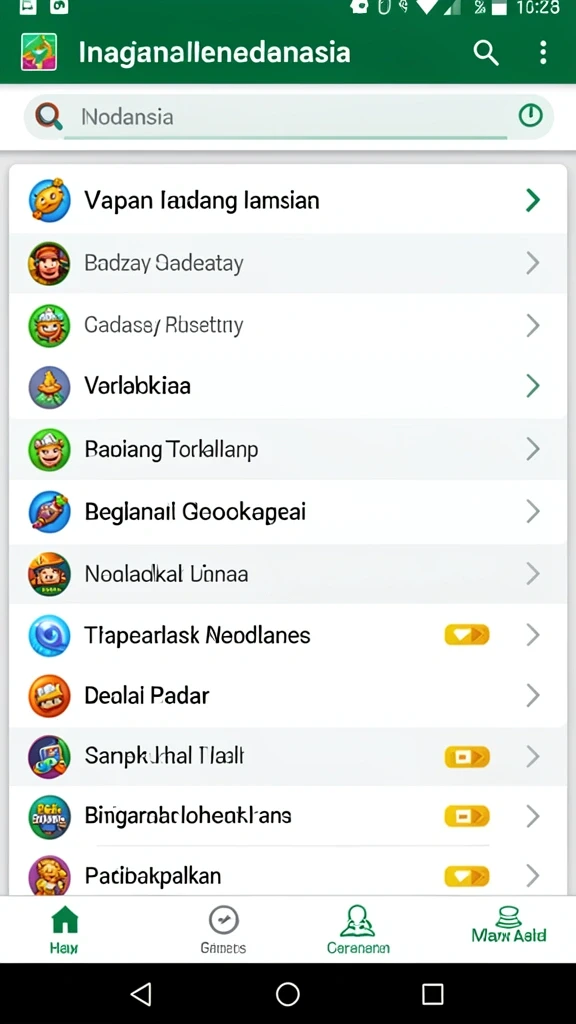This screenshot has height=1024, width=576.
Task: Open Tlapearlask Neodlanes row
Action: (288, 635)
